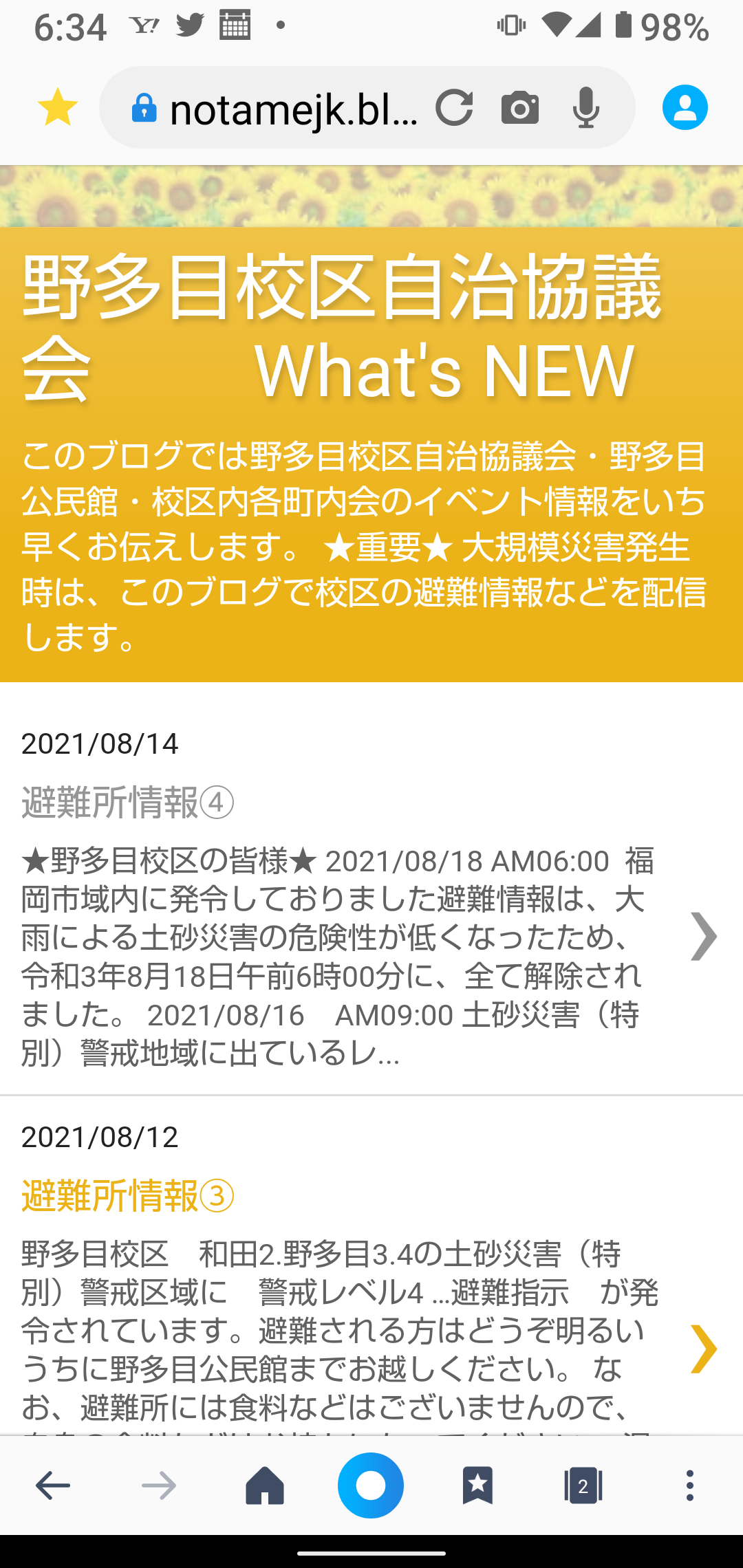Start voice search with microphone

(586, 108)
